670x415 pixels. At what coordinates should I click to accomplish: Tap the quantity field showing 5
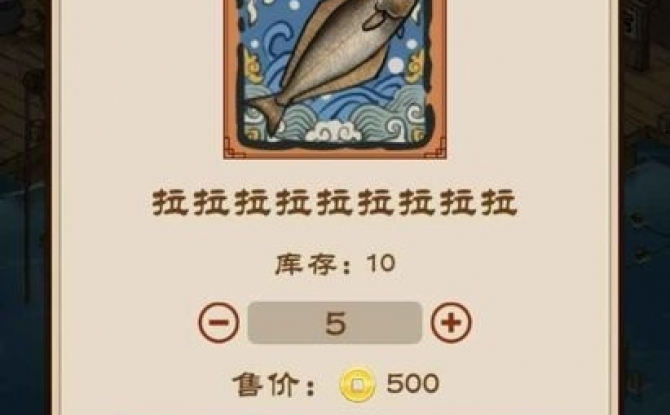(335, 323)
